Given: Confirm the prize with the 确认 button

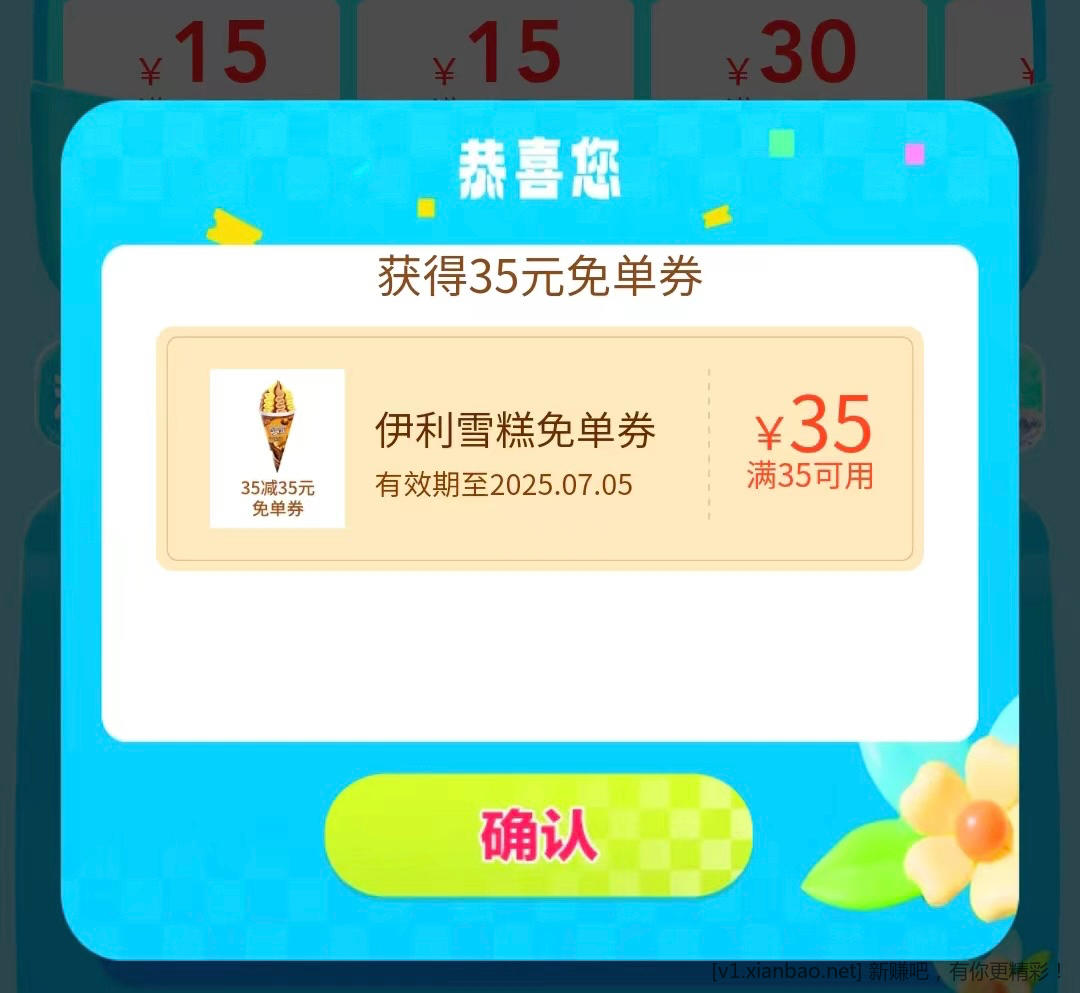Looking at the screenshot, I should click(x=538, y=836).
